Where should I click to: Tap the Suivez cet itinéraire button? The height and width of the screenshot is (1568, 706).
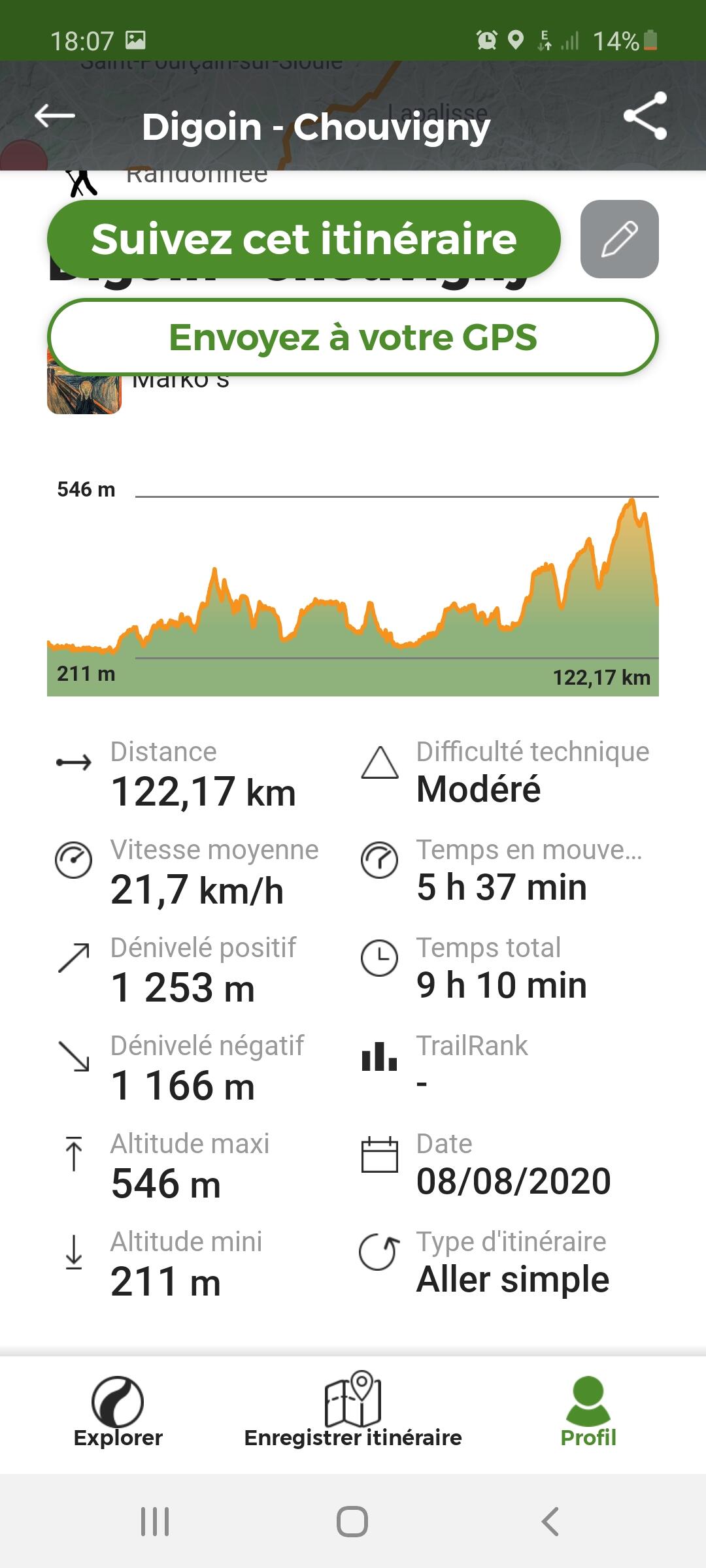(x=304, y=239)
